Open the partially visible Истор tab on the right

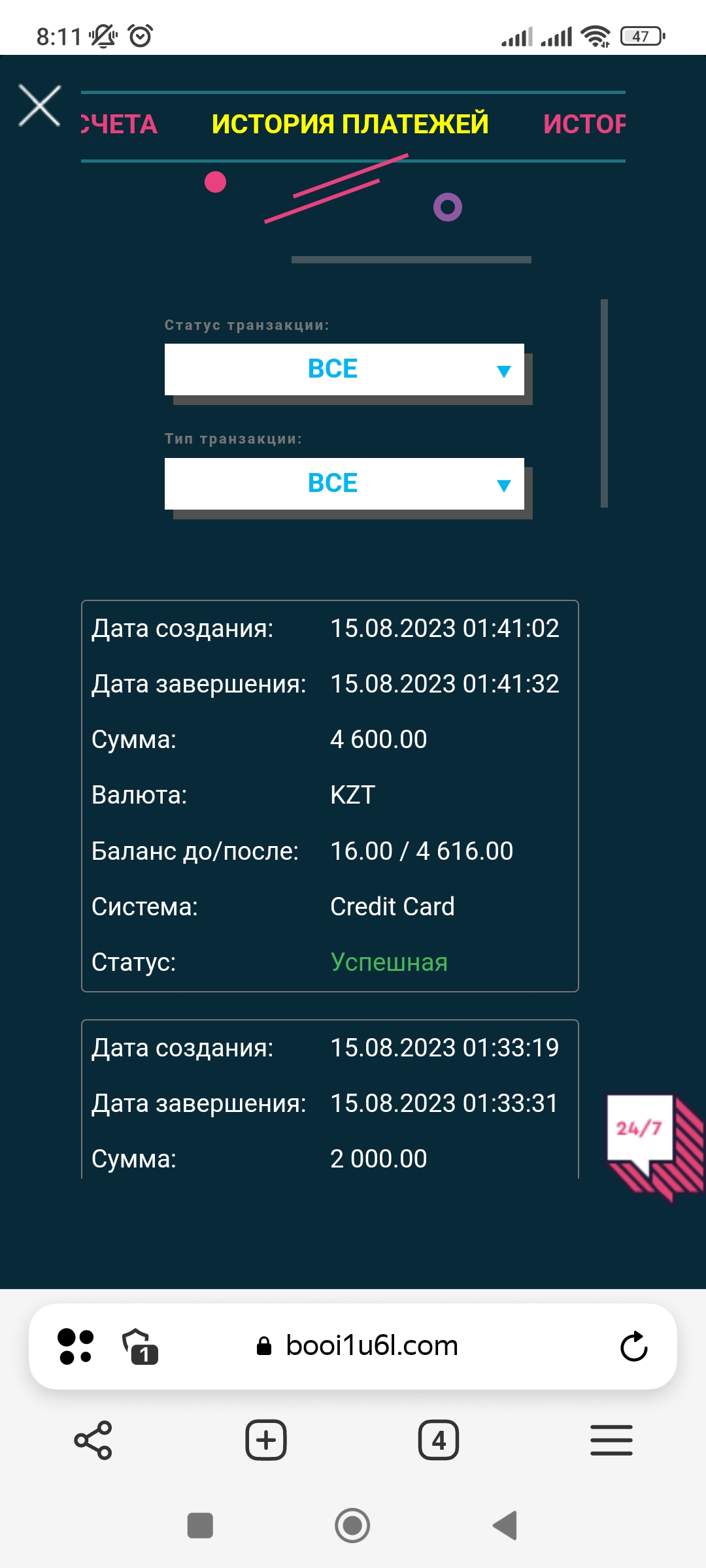pos(584,124)
